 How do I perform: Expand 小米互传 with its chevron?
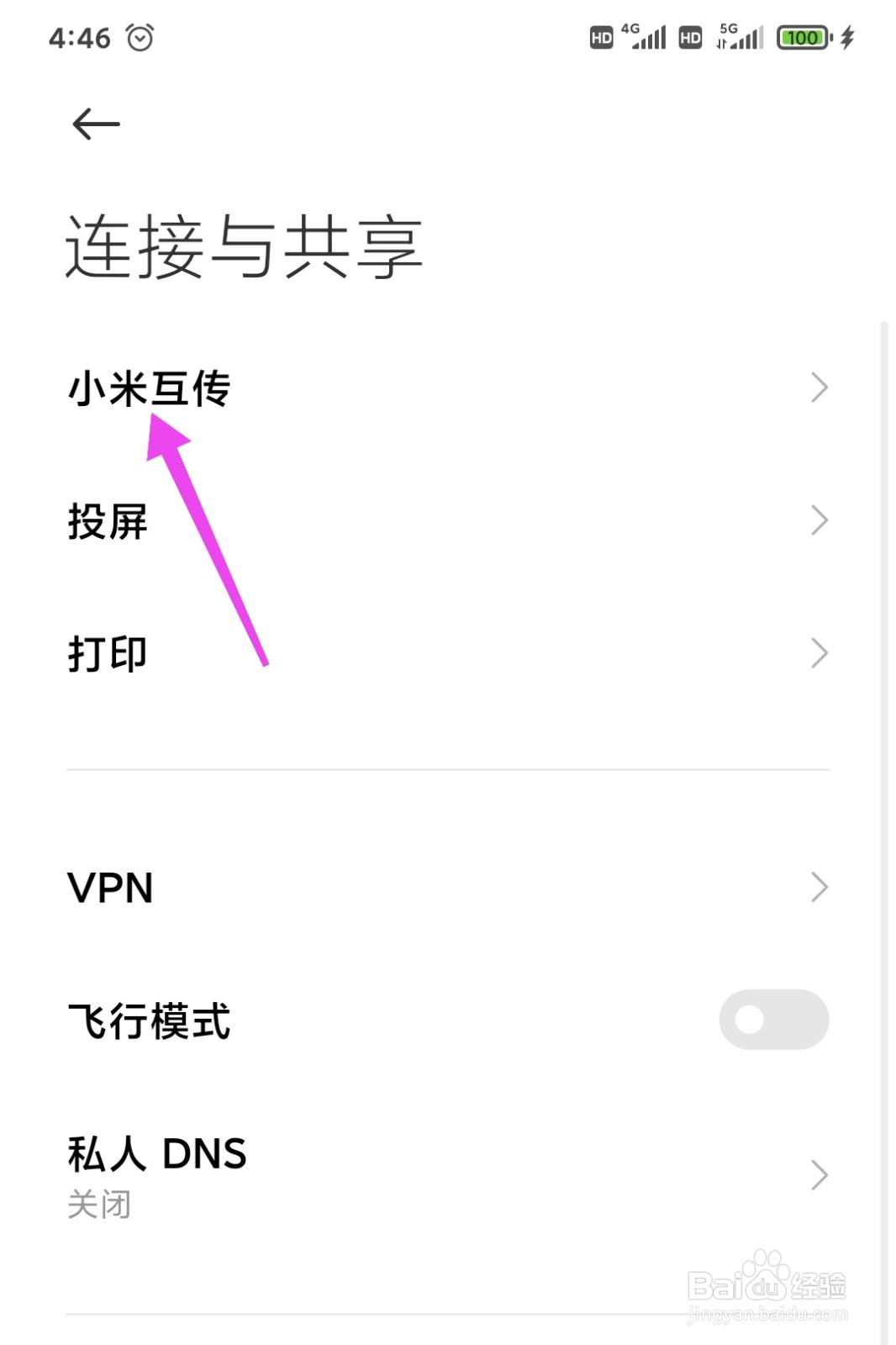coord(818,388)
